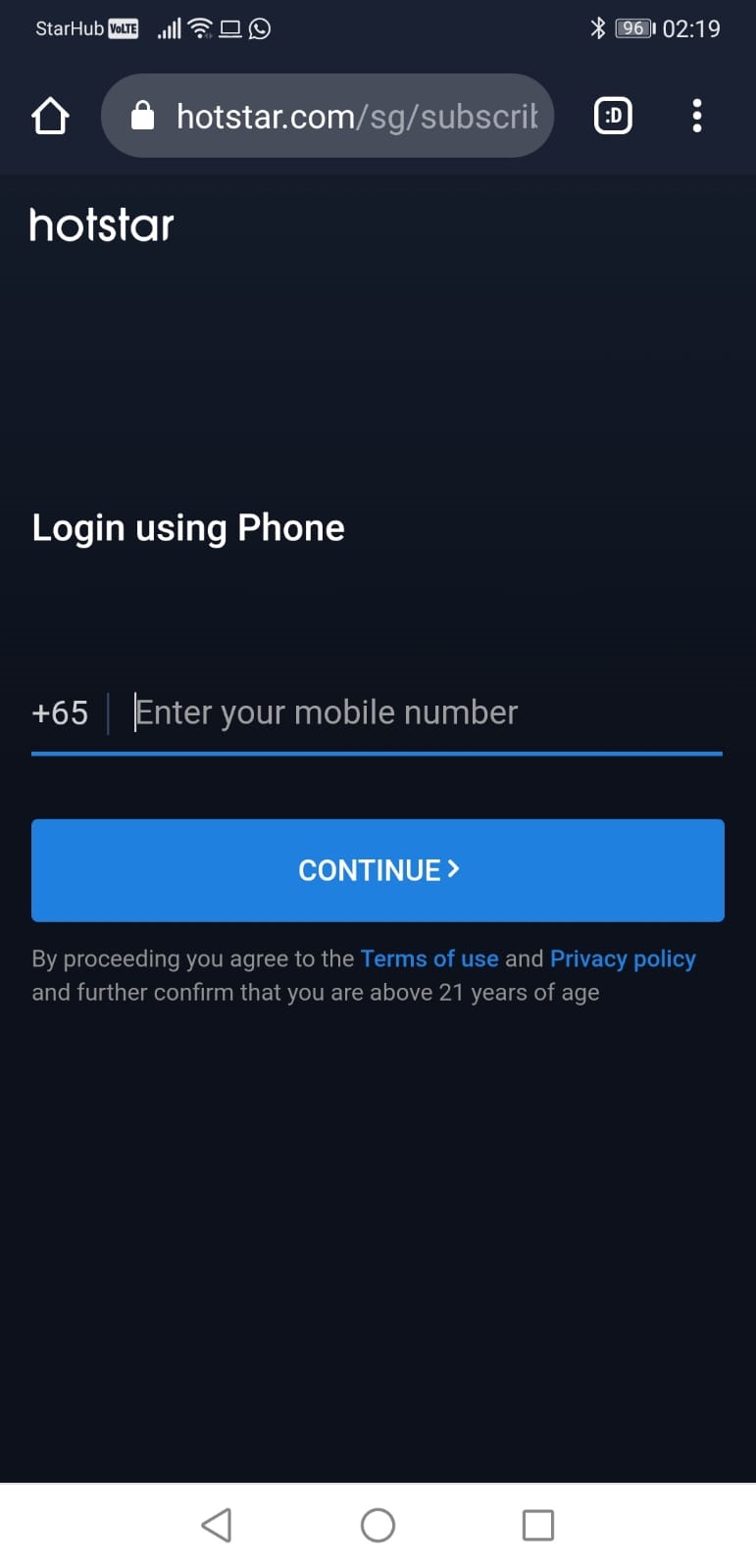Screen dimensions: 756x1568
Task: Open the Privacy policy link
Action: coord(623,958)
